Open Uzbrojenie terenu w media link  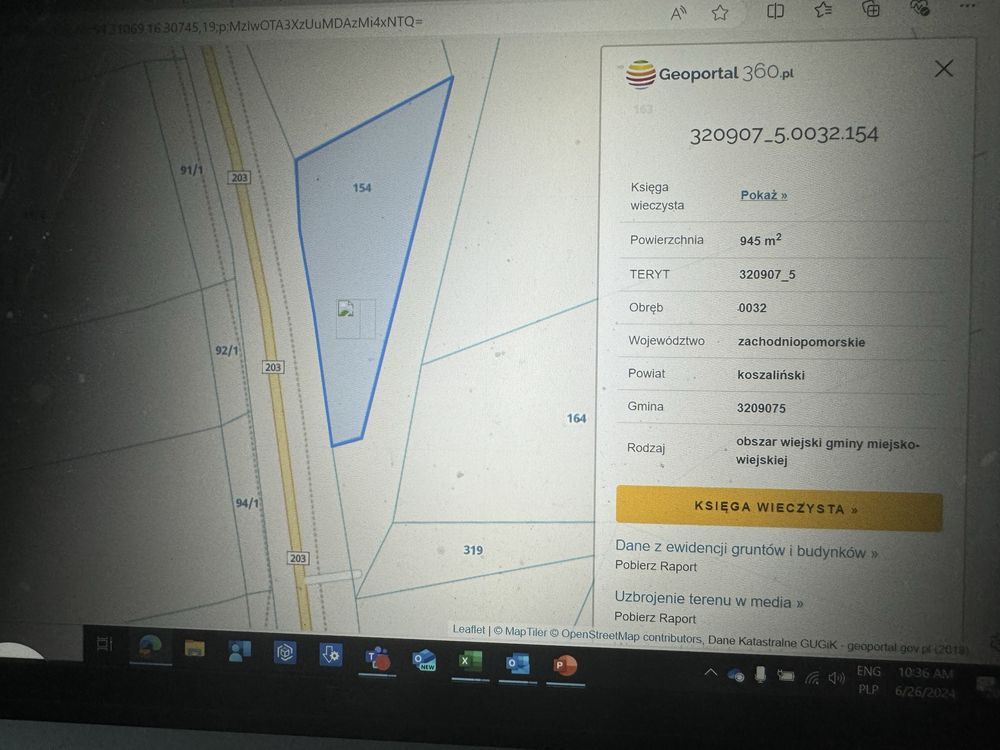[x=709, y=602]
